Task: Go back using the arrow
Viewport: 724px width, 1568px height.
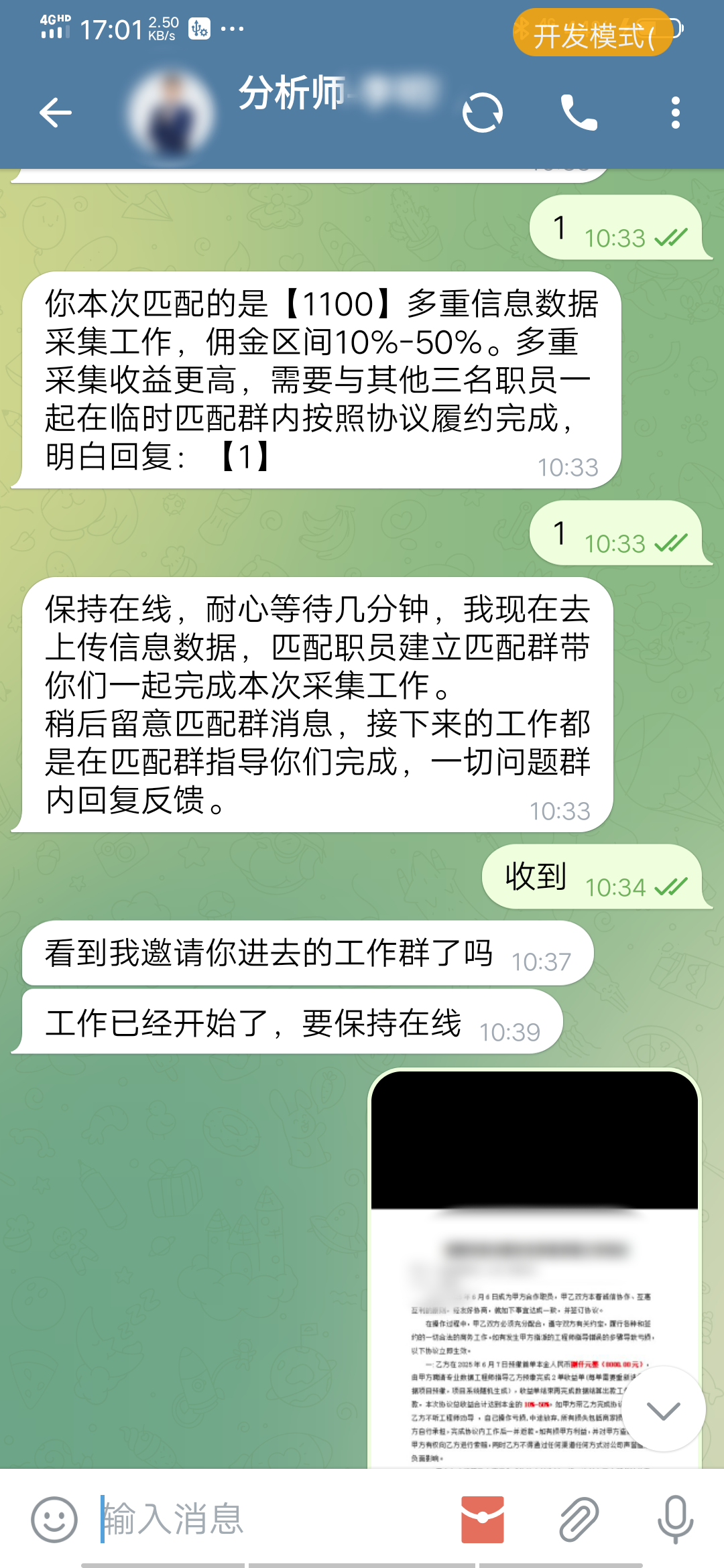Action: point(55,112)
